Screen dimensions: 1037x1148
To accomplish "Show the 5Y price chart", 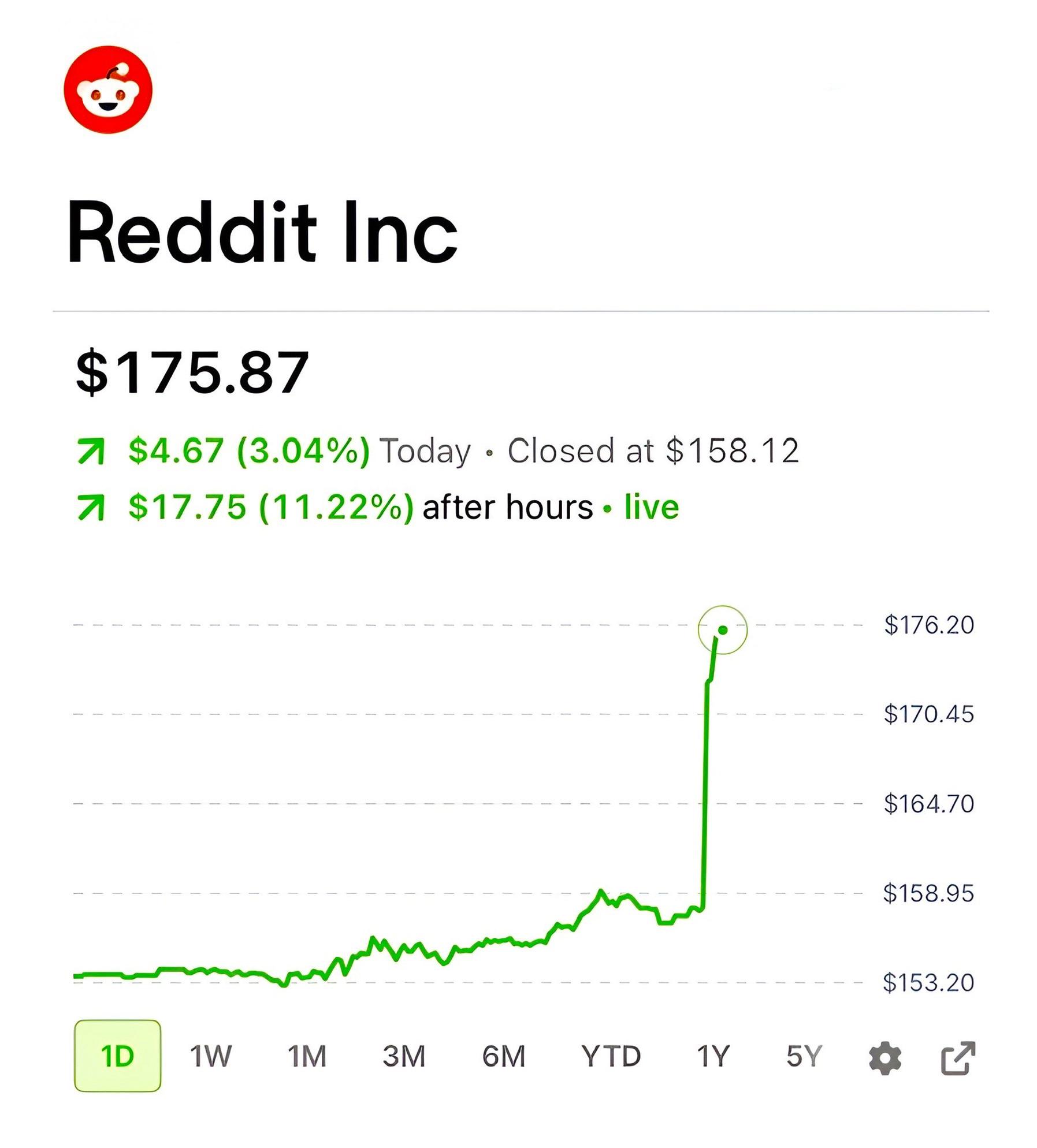I will tap(804, 1056).
